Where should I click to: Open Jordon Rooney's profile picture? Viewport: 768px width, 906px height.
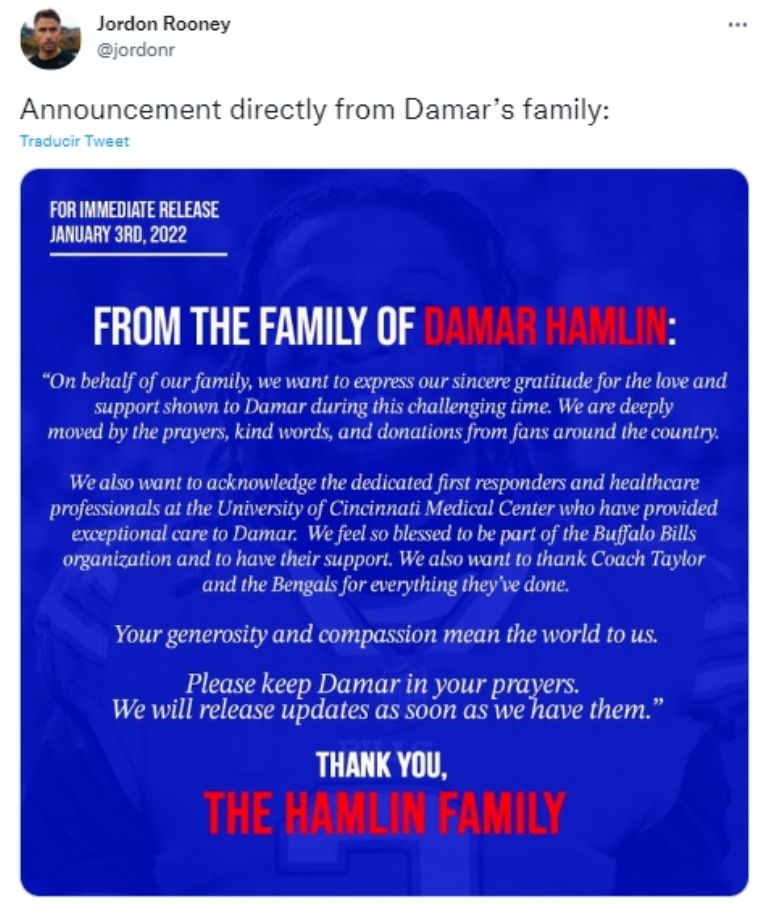[50, 38]
